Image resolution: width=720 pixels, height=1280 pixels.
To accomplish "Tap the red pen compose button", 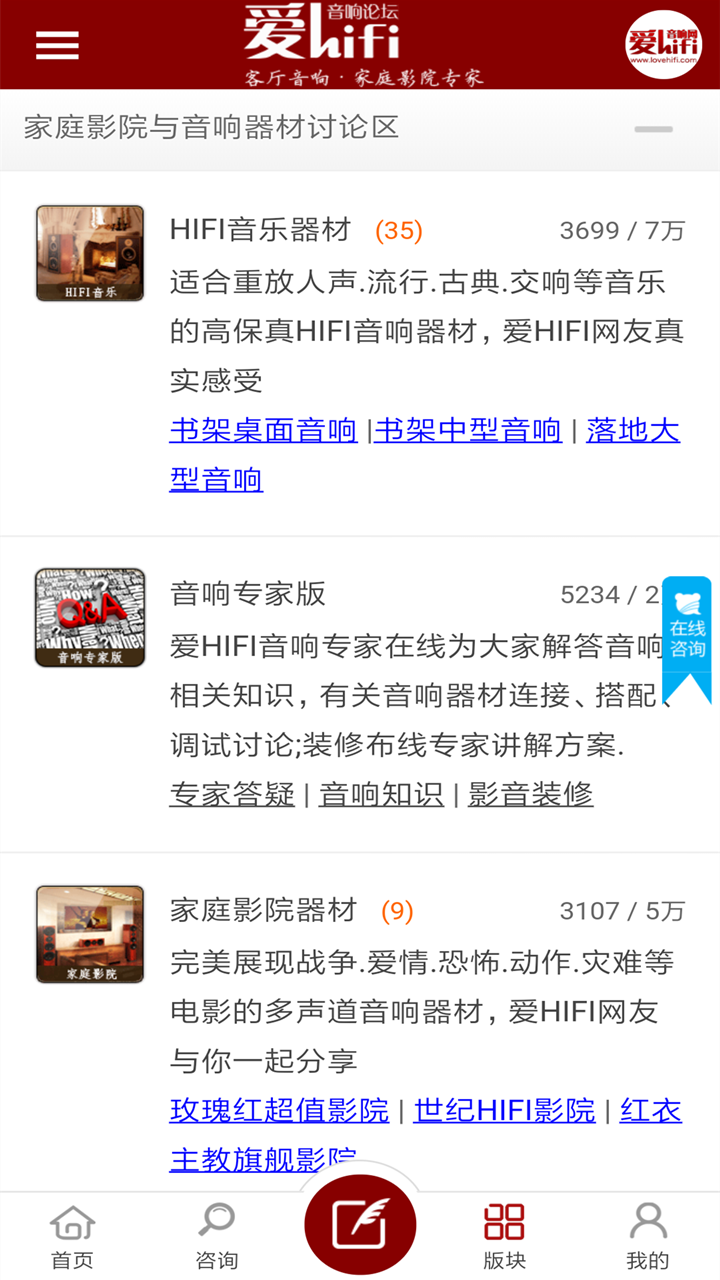I will pos(360,1222).
